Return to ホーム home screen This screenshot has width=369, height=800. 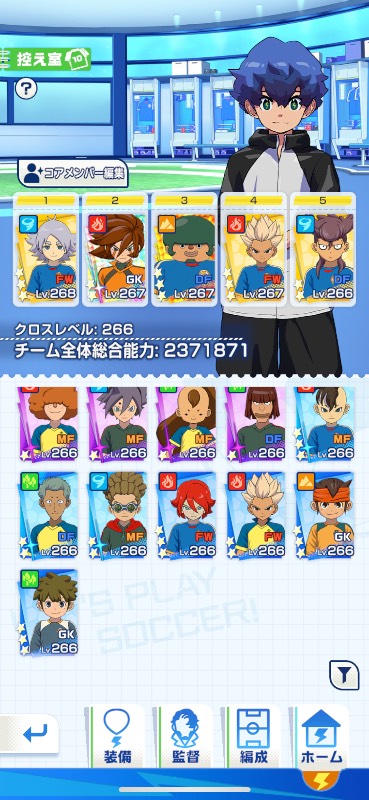tap(322, 736)
